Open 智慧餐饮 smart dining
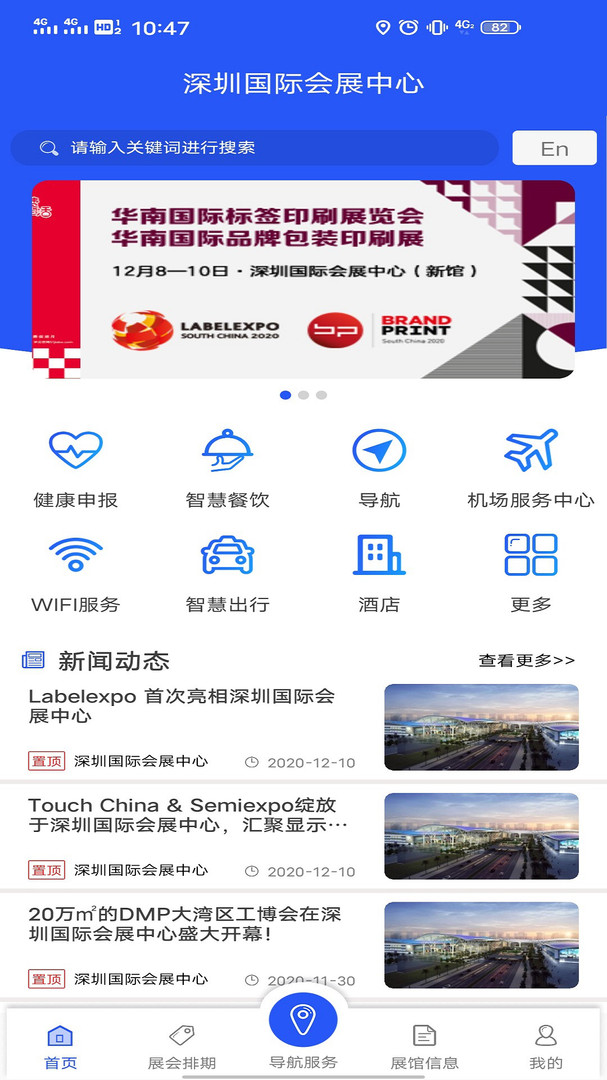 [227, 468]
